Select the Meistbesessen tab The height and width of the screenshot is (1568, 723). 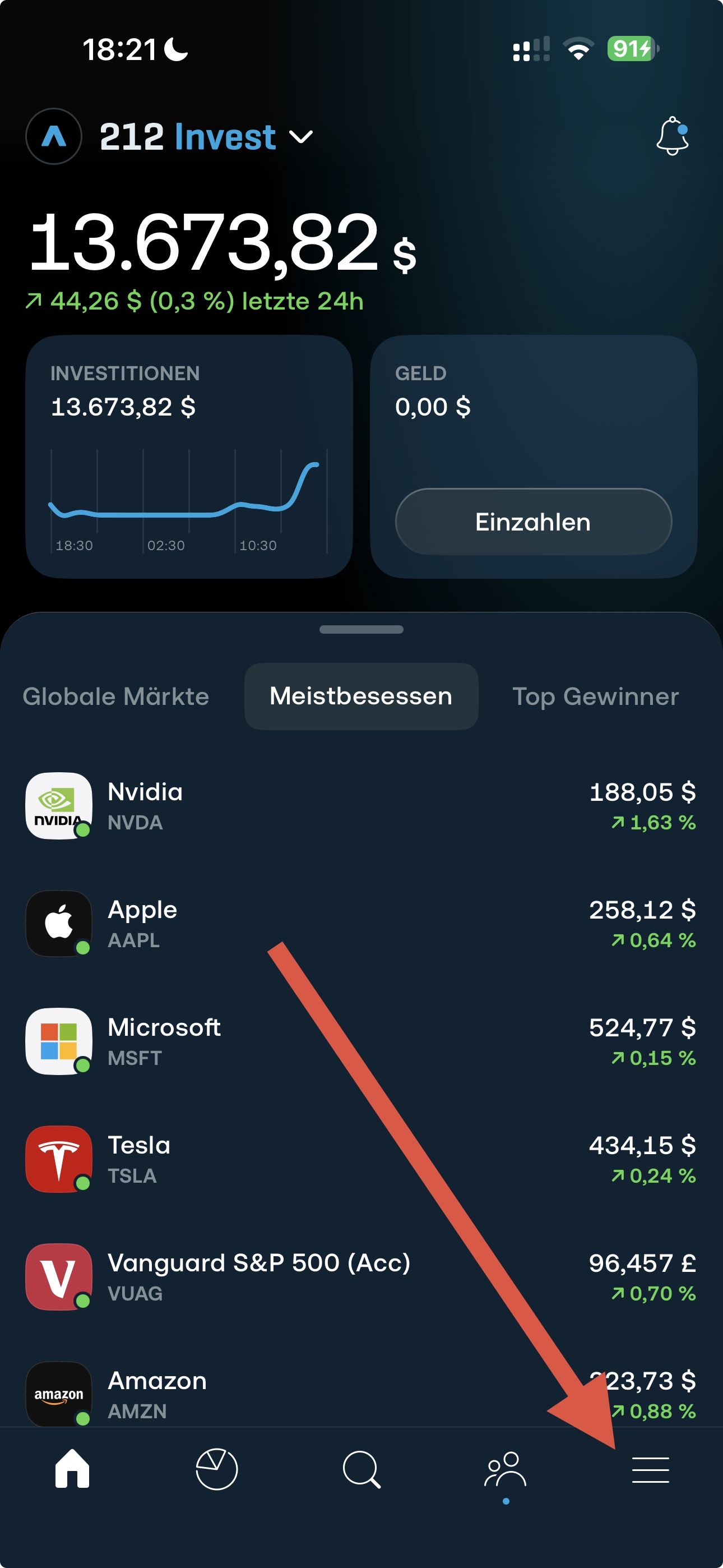tap(361, 697)
